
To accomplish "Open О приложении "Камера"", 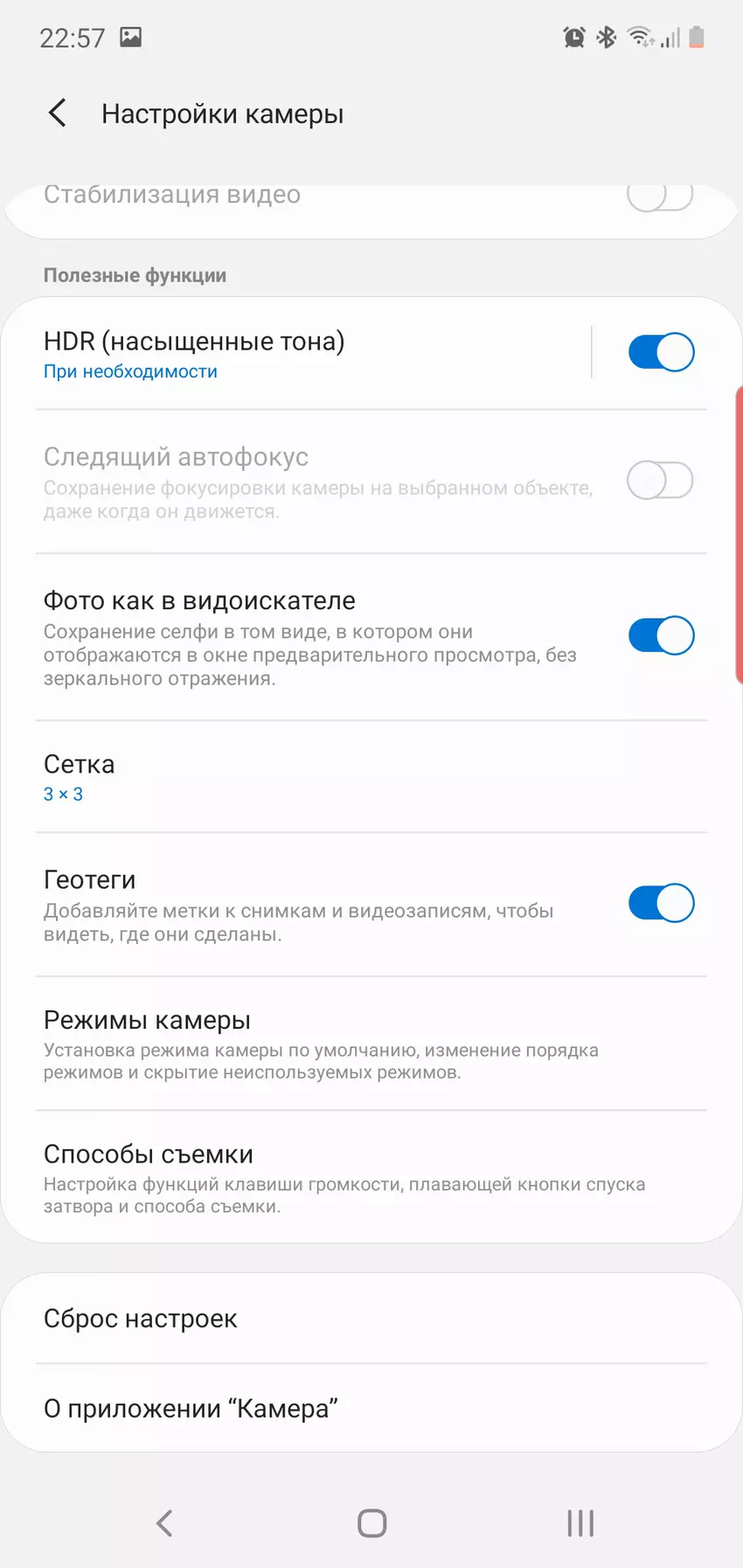I will click(x=350, y=1408).
